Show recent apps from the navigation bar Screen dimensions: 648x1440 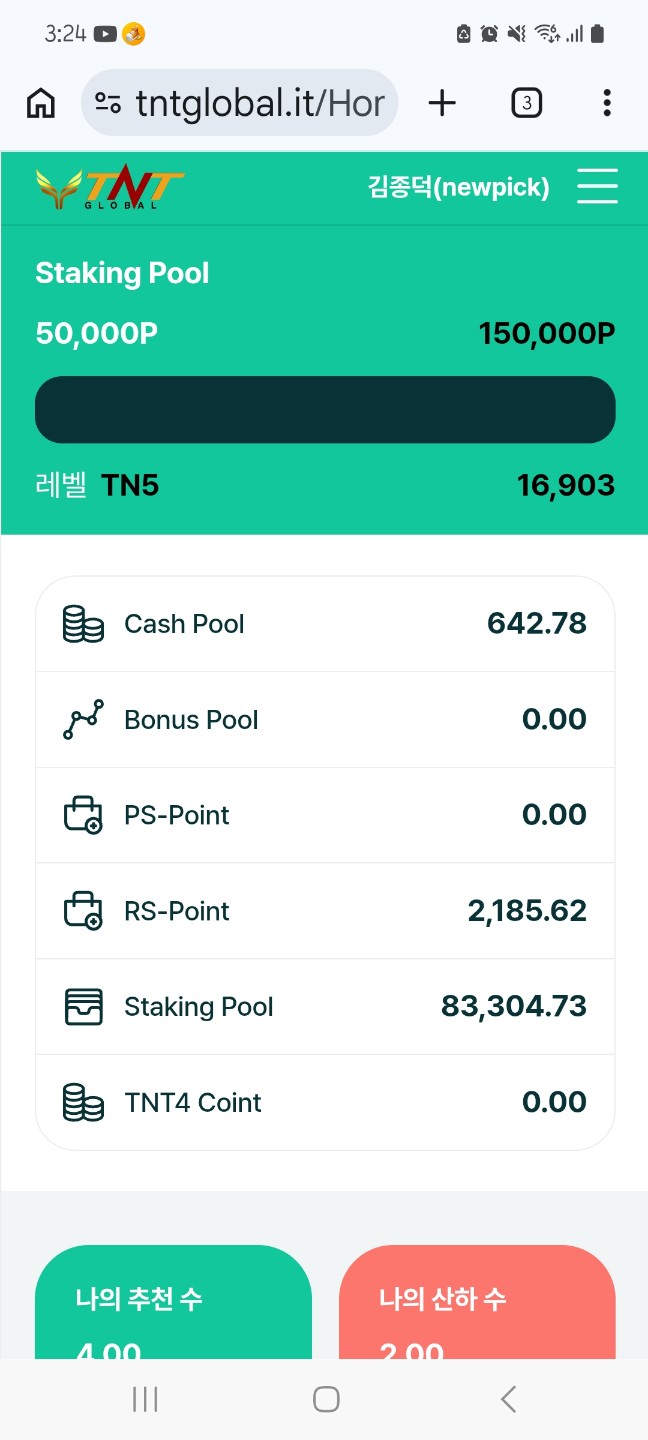coord(145,1399)
